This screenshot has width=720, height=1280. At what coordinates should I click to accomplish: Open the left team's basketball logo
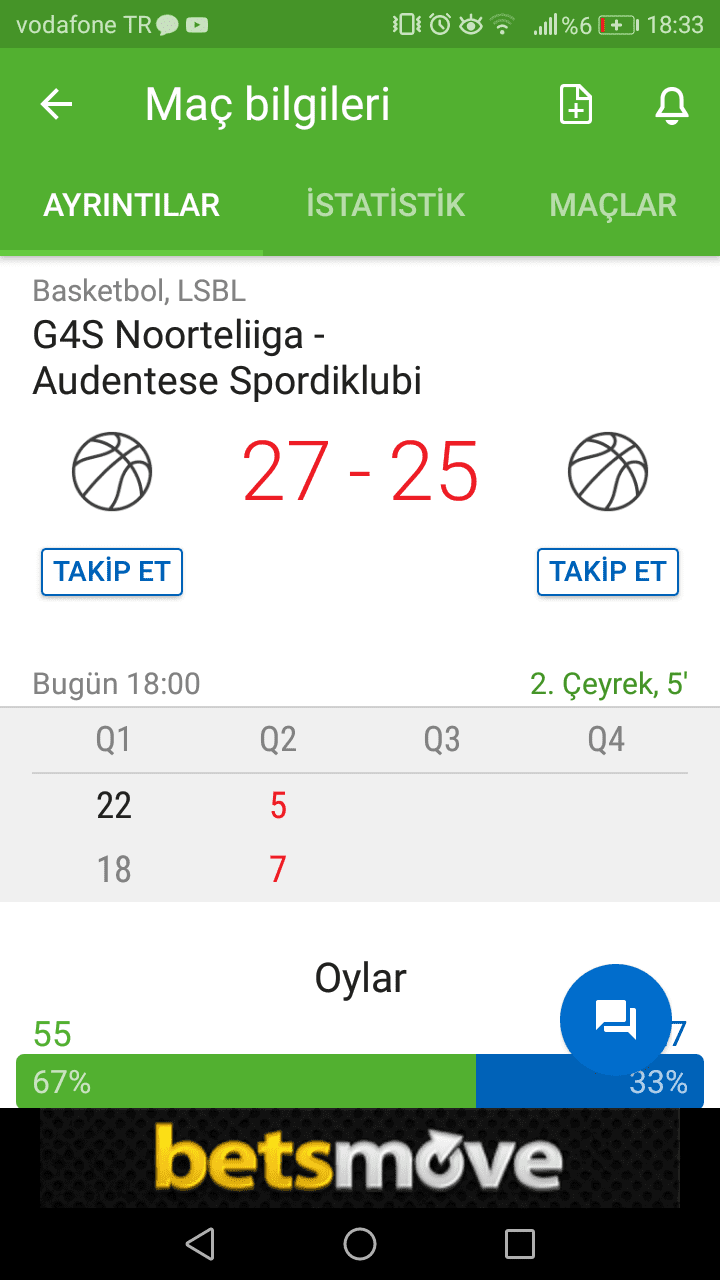(x=112, y=471)
